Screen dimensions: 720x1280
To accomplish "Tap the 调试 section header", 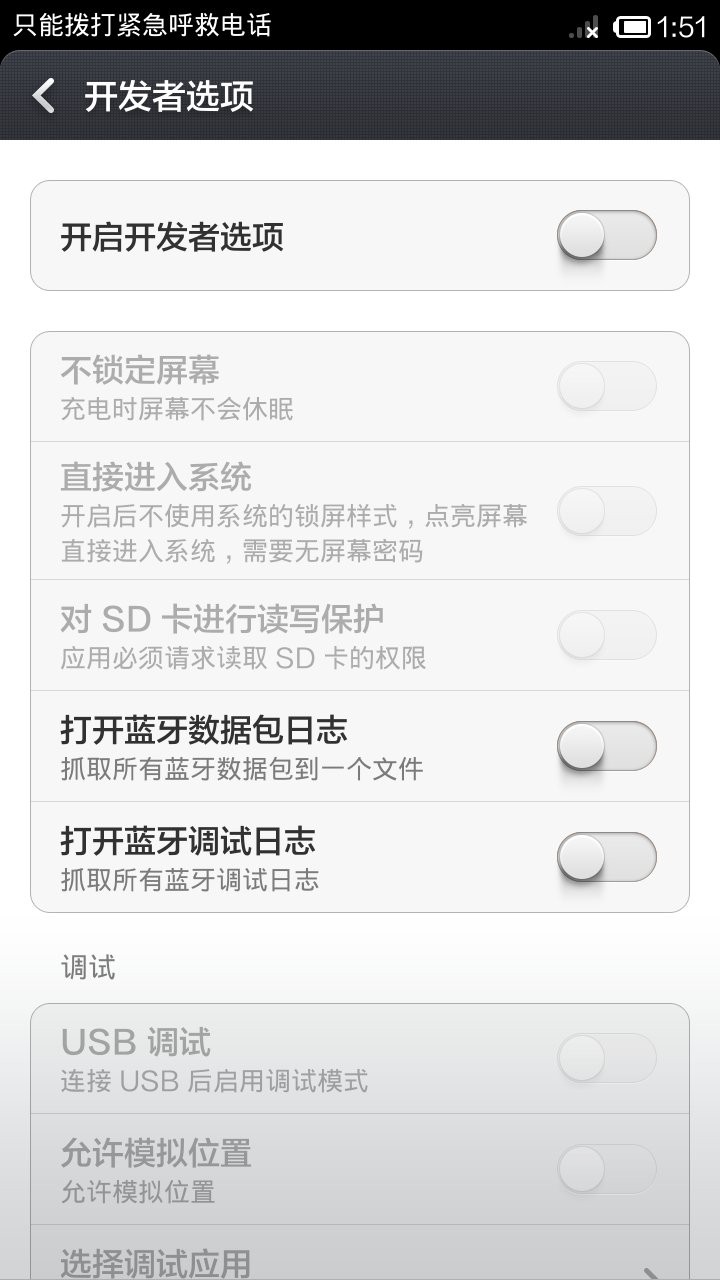I will pos(80,967).
